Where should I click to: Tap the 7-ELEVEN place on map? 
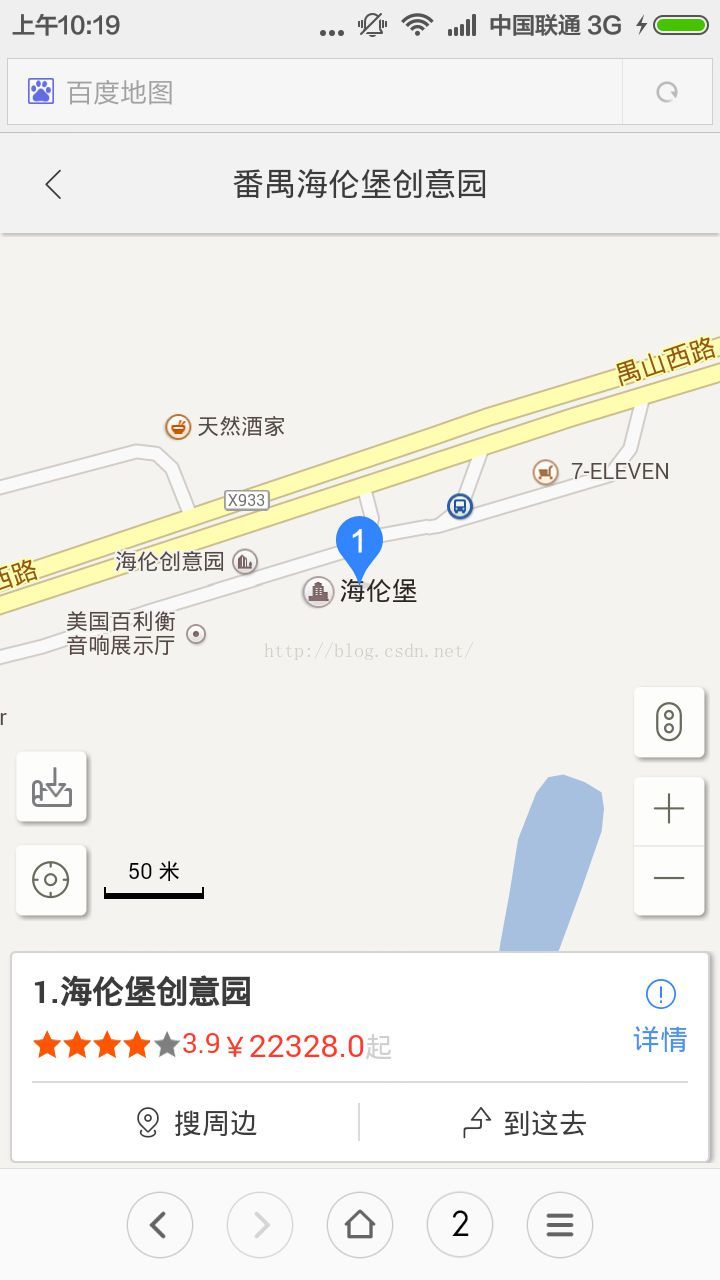tap(603, 471)
